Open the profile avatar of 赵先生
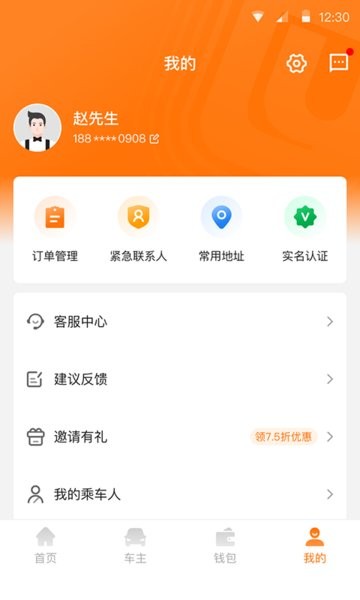This screenshot has height=600, width=360. pyautogui.click(x=37, y=127)
